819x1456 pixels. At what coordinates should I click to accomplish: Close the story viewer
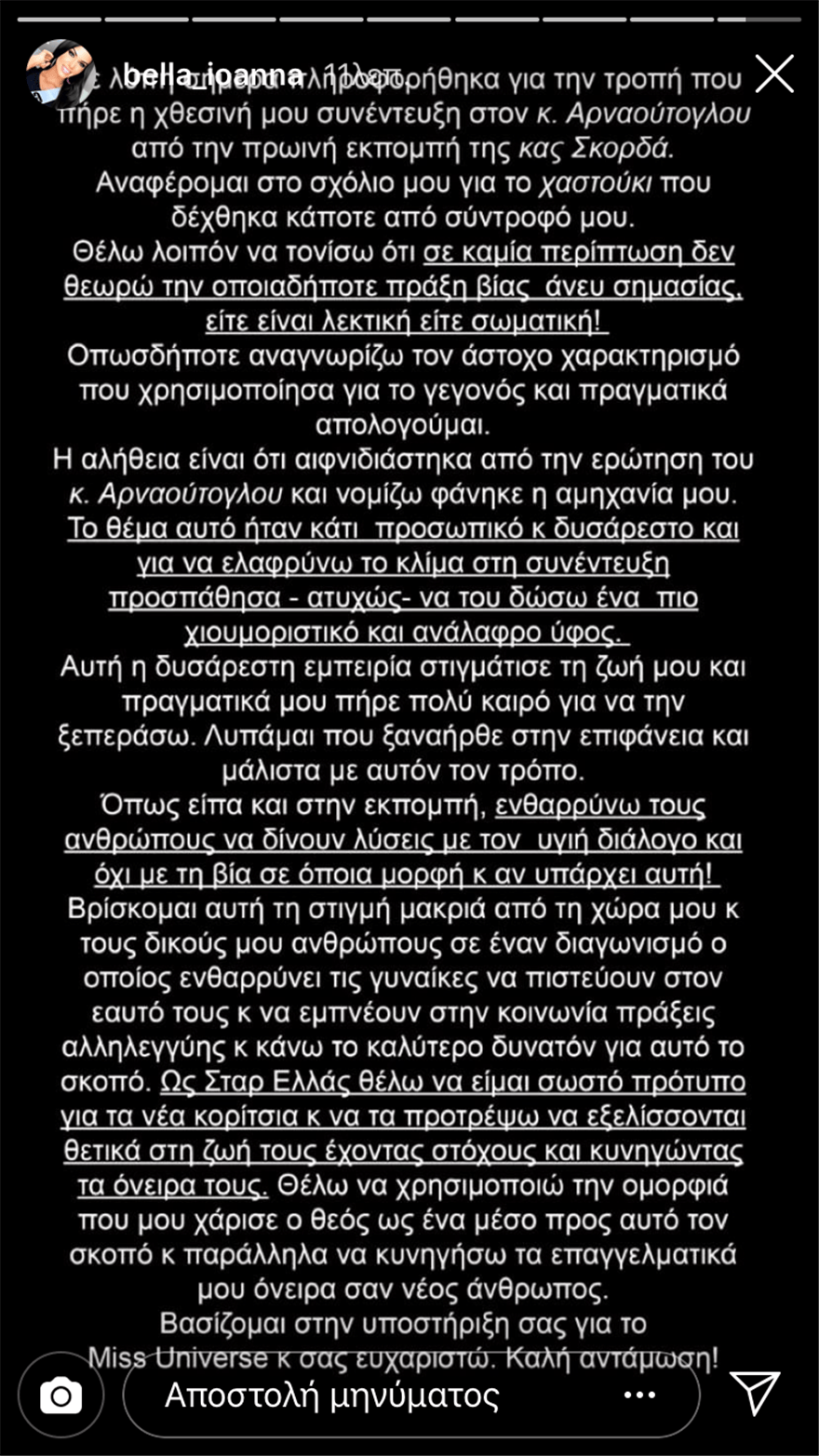click(774, 73)
